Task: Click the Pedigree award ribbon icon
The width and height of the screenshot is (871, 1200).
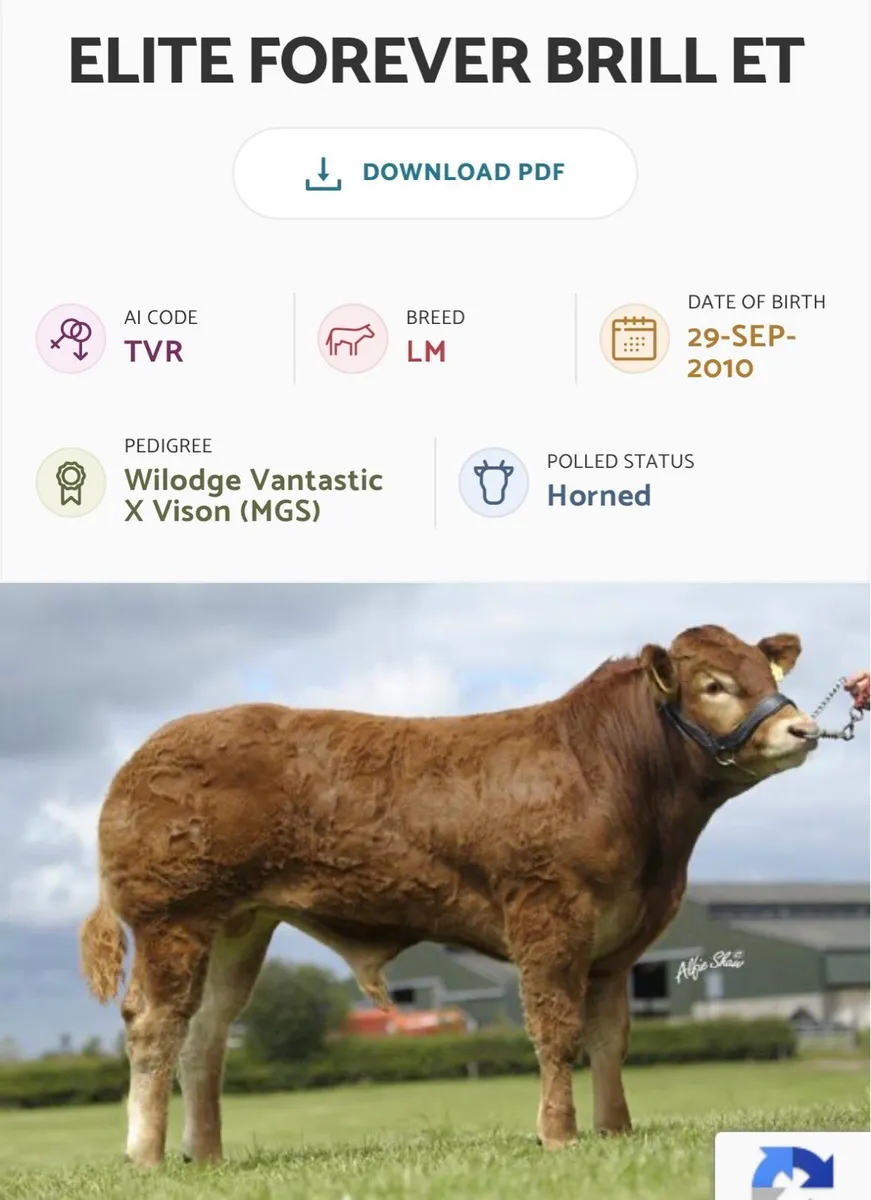Action: click(70, 483)
